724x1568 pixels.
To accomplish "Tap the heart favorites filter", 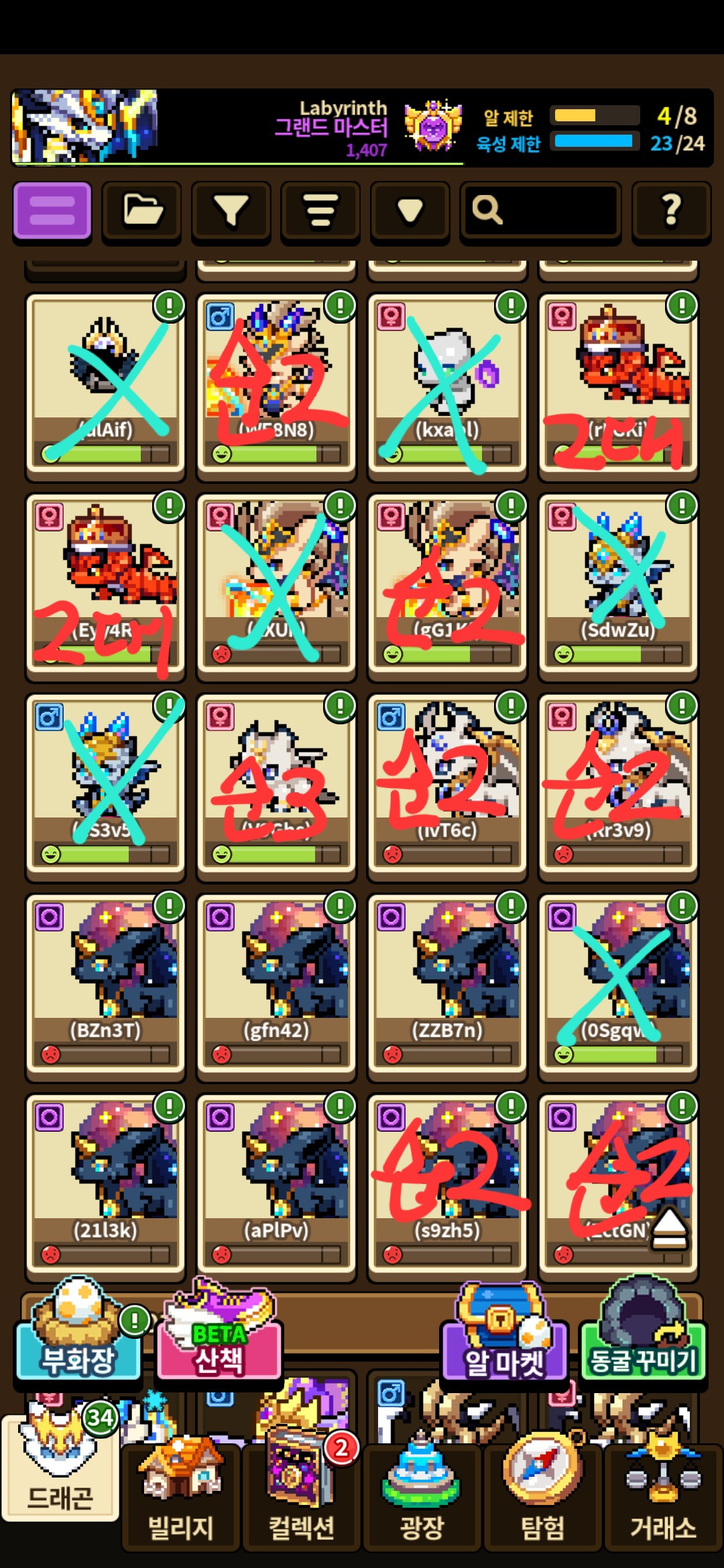I will 410,210.
